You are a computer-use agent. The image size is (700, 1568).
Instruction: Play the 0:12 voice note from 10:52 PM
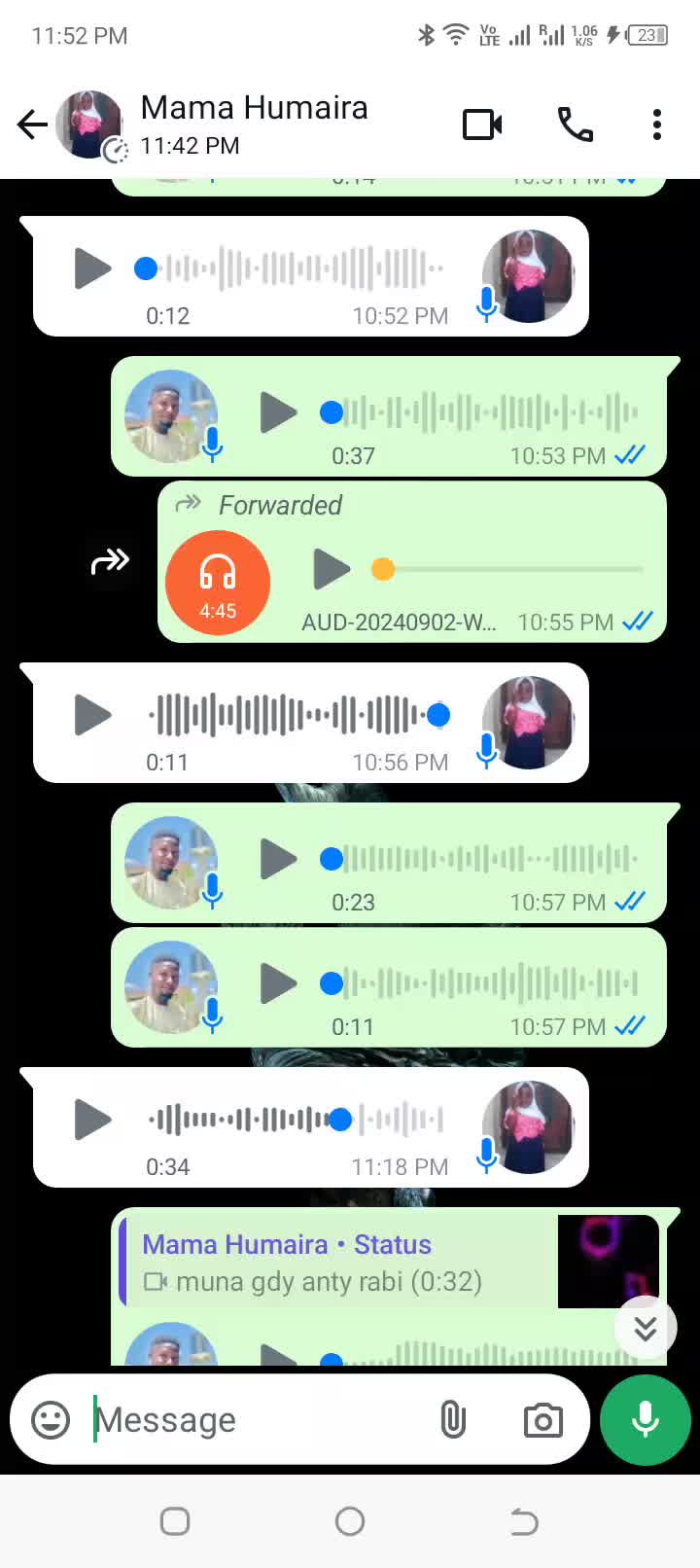point(92,268)
